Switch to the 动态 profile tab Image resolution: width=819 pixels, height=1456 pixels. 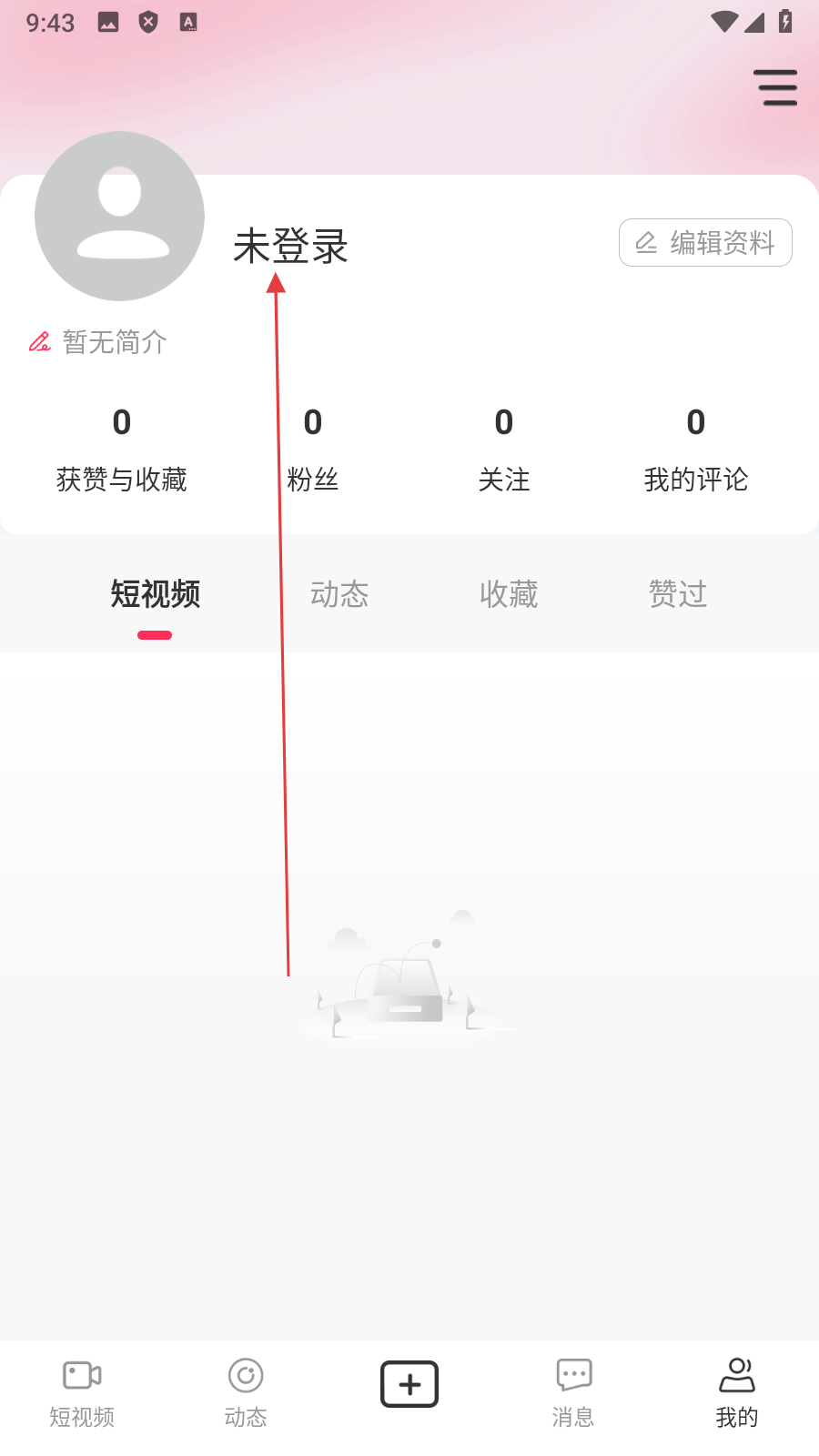[339, 594]
